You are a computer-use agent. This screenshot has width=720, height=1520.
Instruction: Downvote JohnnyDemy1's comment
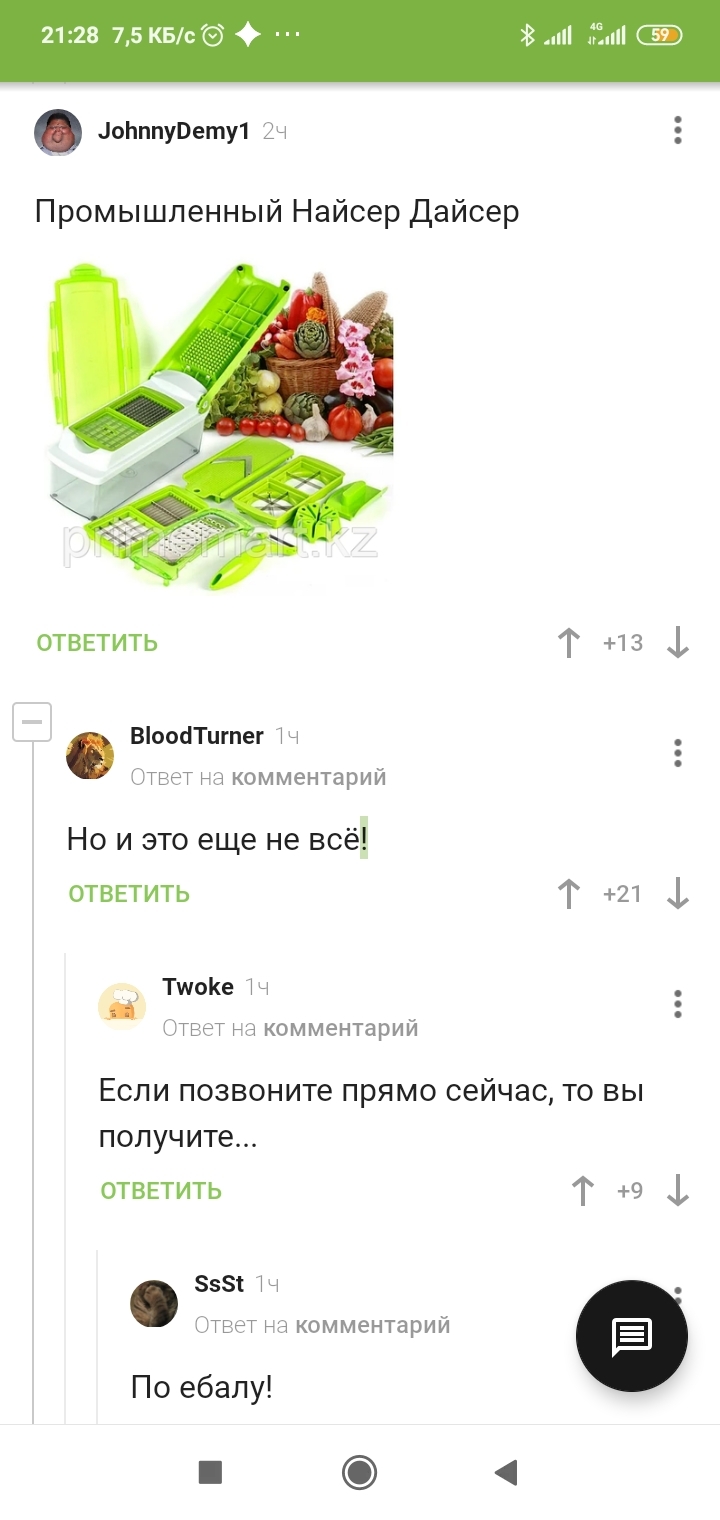(678, 642)
